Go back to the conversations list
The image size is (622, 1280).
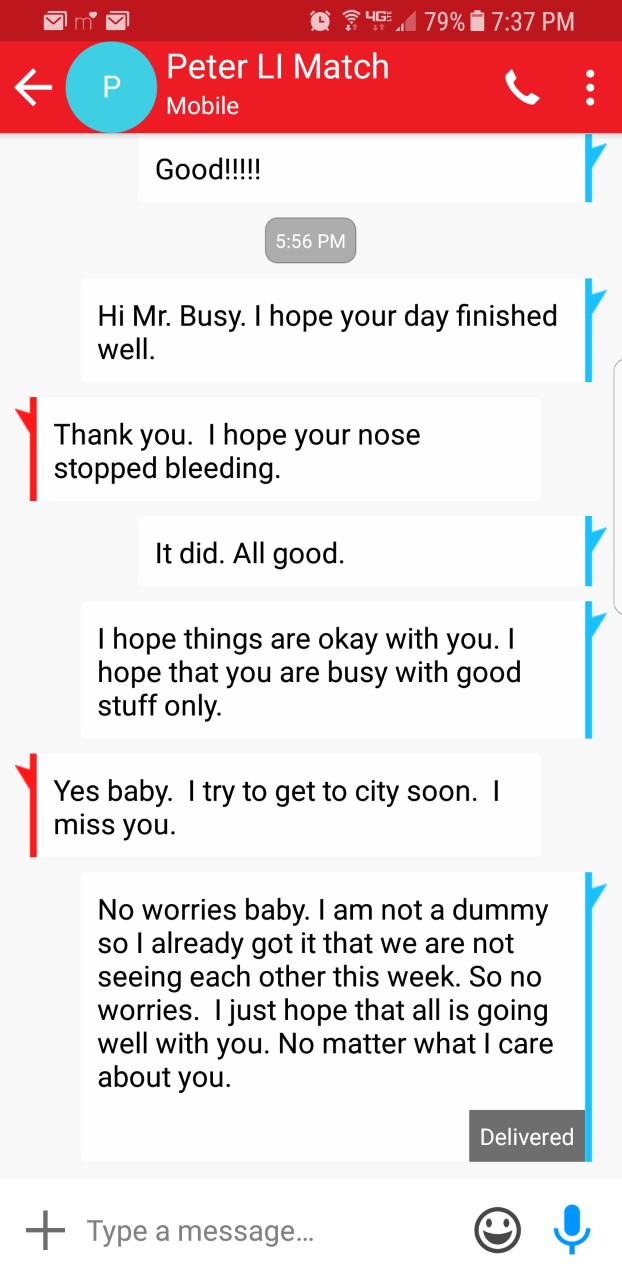(33, 88)
